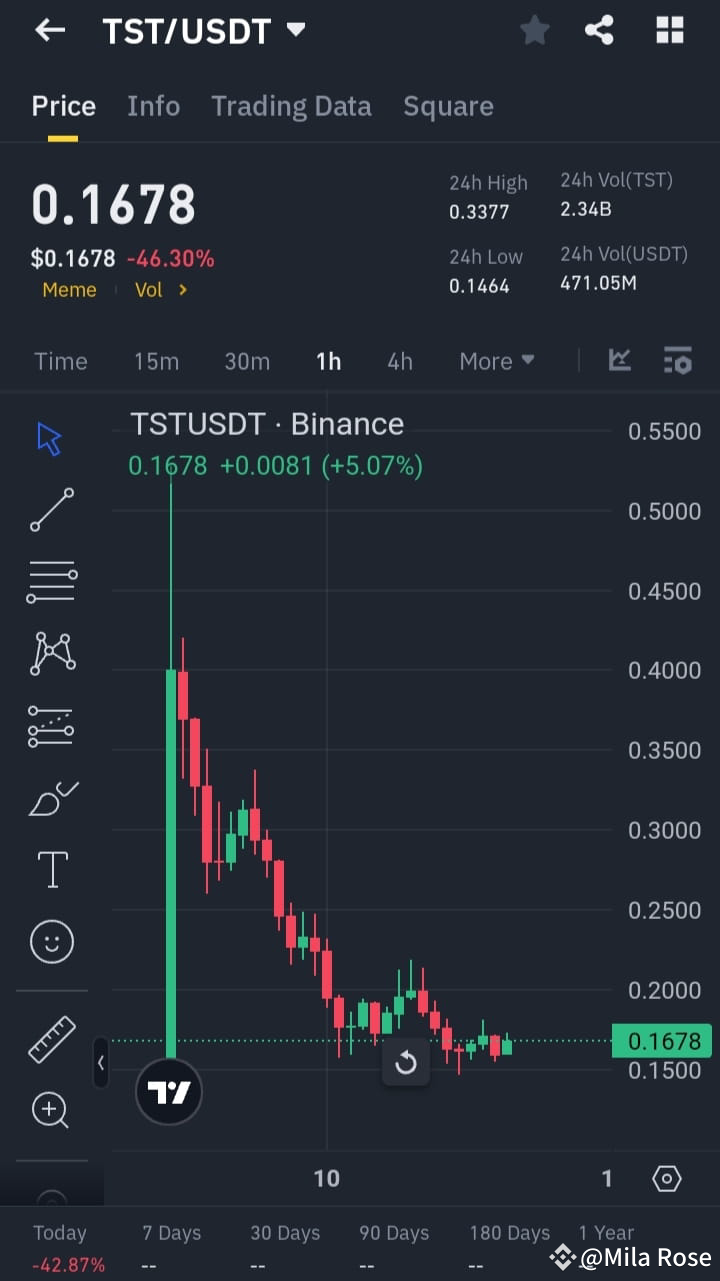
Task: Switch to the Trading Data tab
Action: click(291, 106)
